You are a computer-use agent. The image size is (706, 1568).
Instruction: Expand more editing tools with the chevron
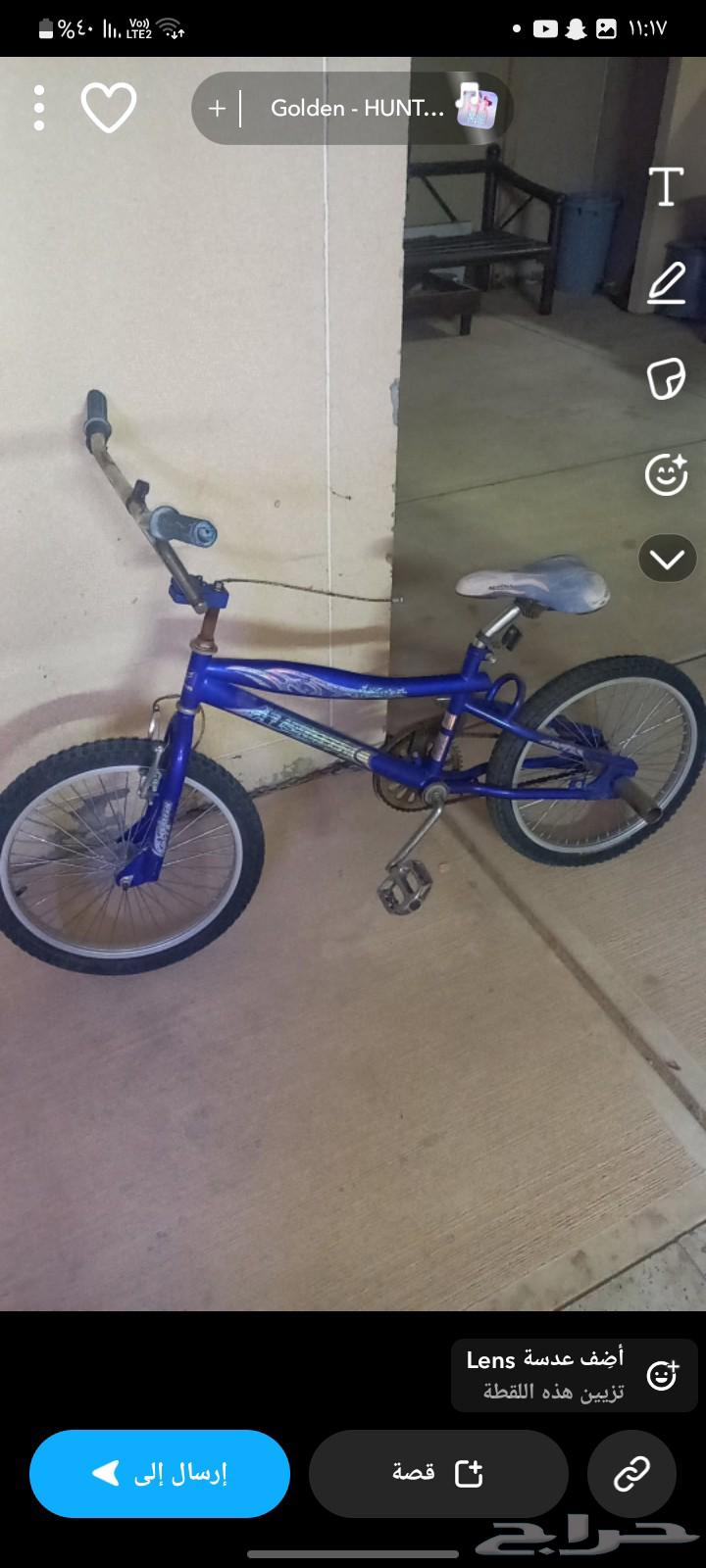667,559
